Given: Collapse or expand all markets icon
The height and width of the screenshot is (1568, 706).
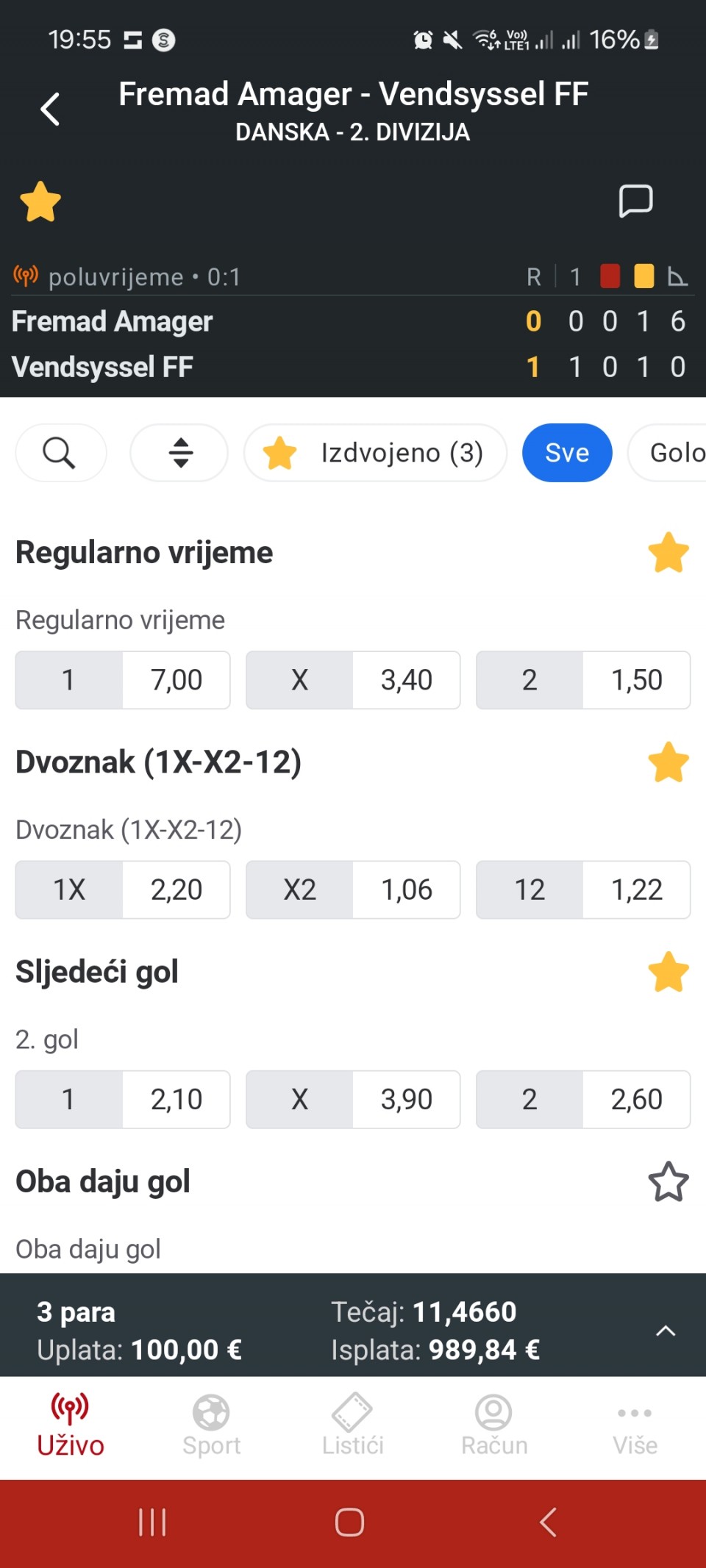Looking at the screenshot, I should tap(179, 453).
